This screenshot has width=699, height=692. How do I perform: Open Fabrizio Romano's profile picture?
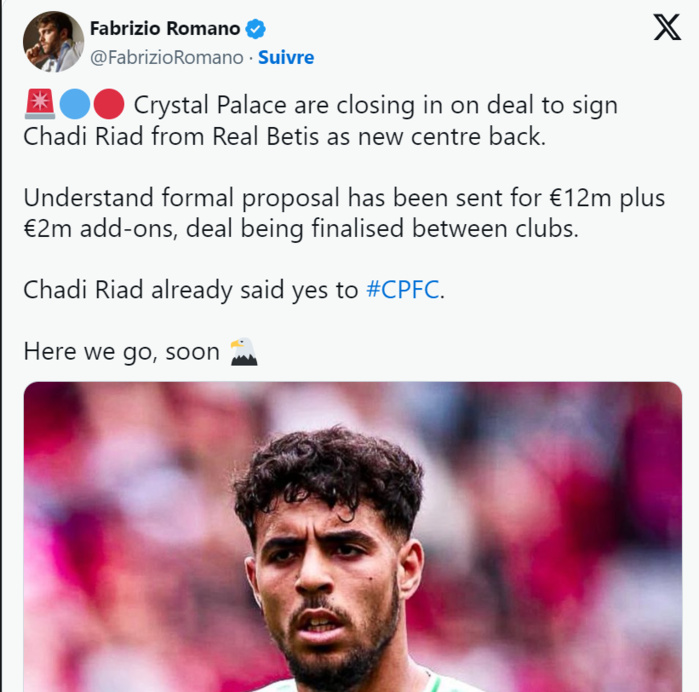click(53, 41)
